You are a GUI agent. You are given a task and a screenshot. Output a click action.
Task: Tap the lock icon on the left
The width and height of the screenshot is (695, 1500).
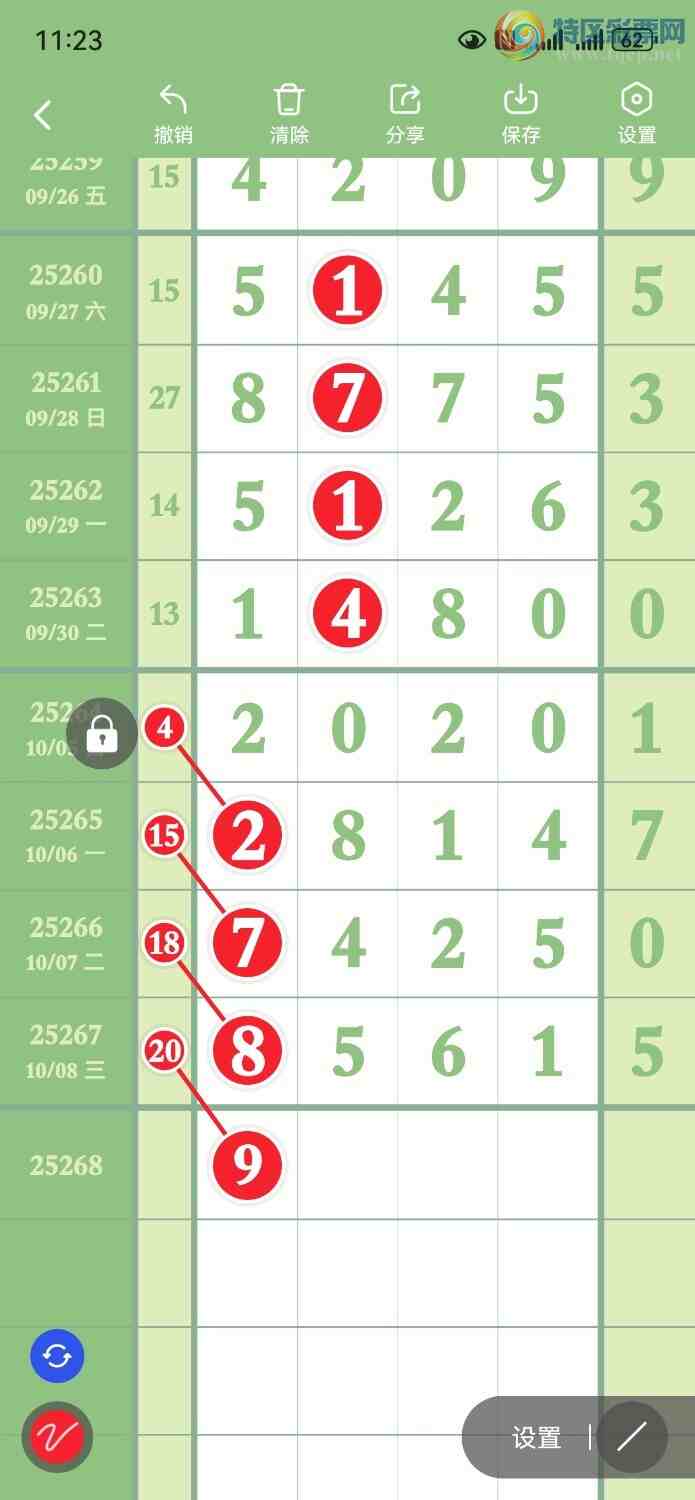tap(102, 735)
